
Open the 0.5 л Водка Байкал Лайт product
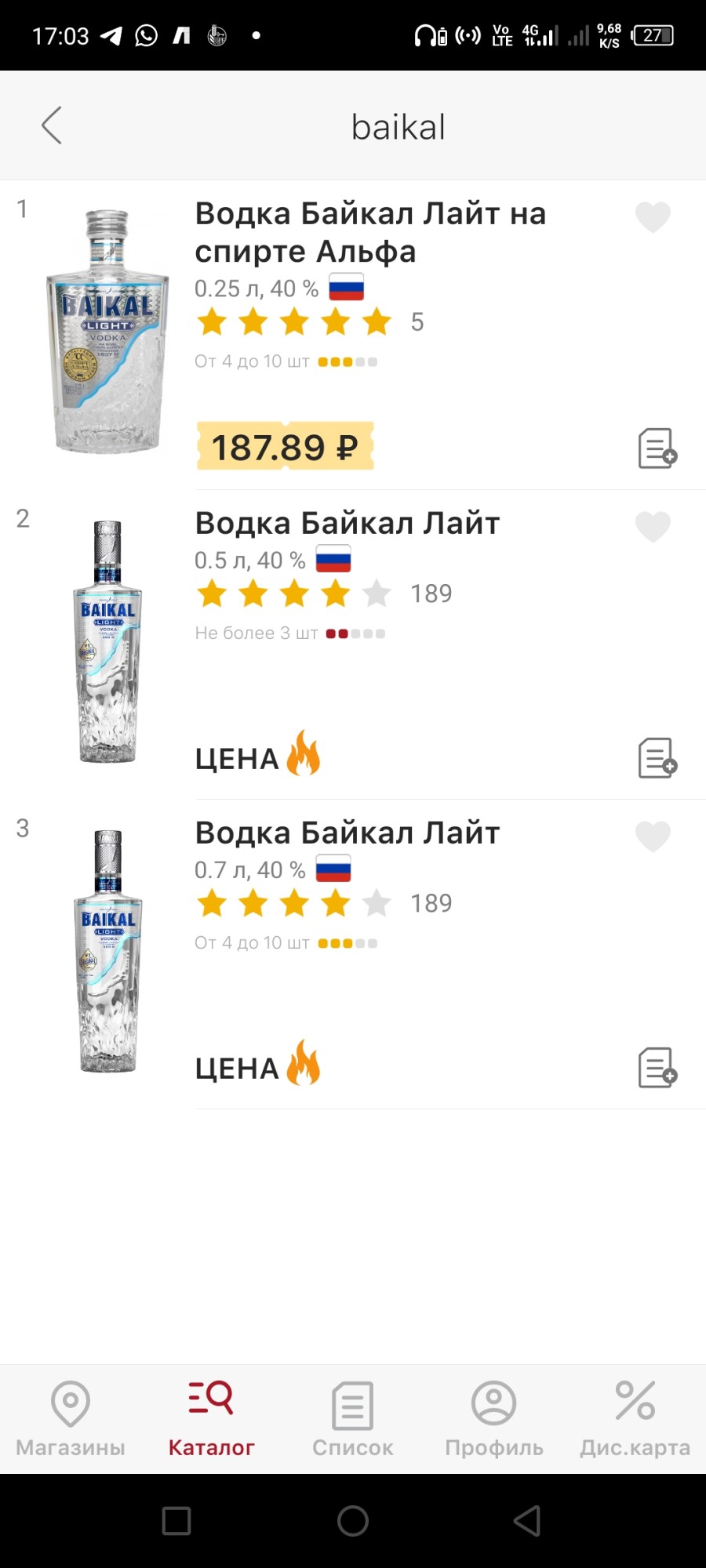(x=347, y=524)
